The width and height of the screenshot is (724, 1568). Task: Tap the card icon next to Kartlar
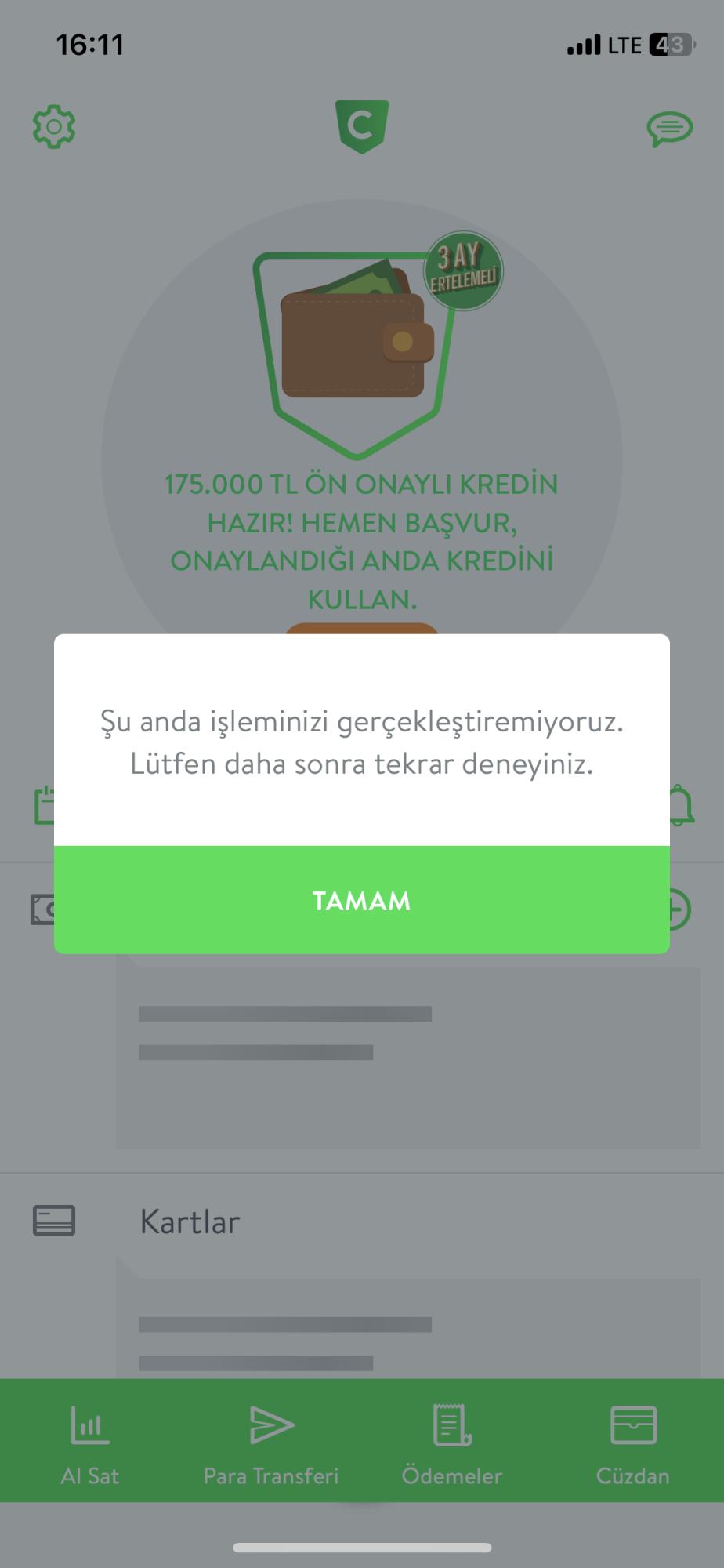click(54, 1221)
